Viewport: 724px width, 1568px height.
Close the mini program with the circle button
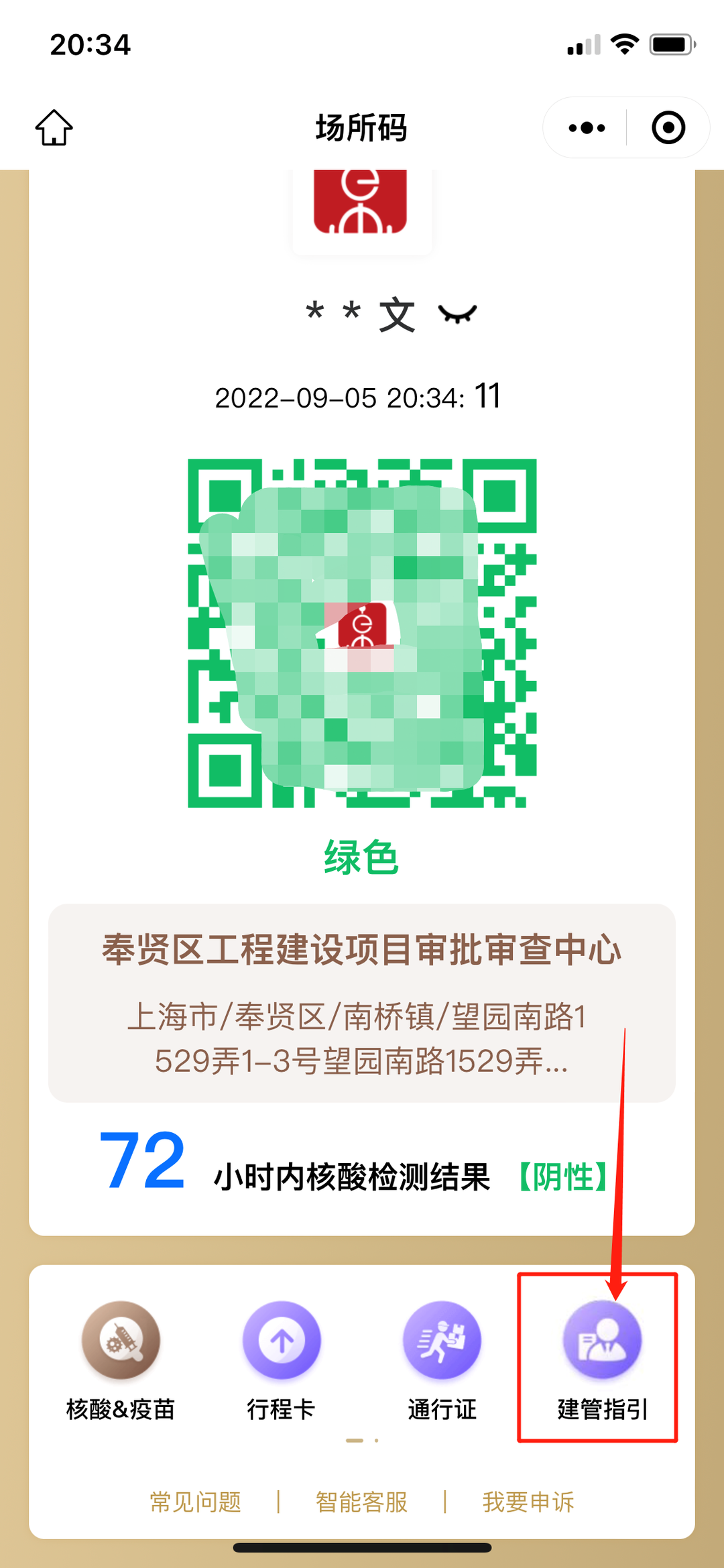(x=668, y=127)
